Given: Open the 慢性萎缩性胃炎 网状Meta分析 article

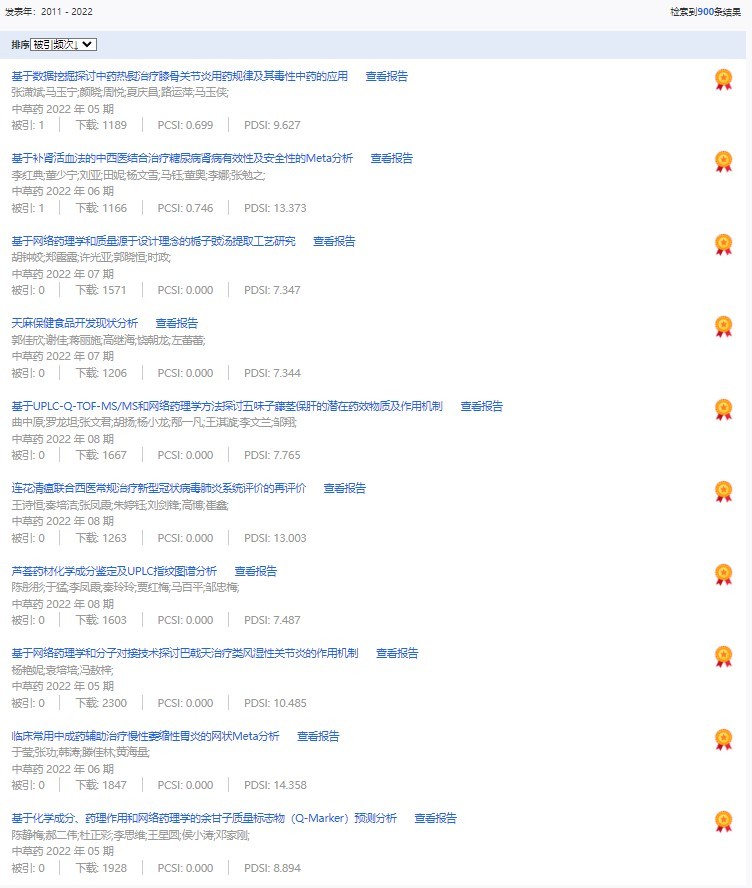Looking at the screenshot, I should pos(145,736).
